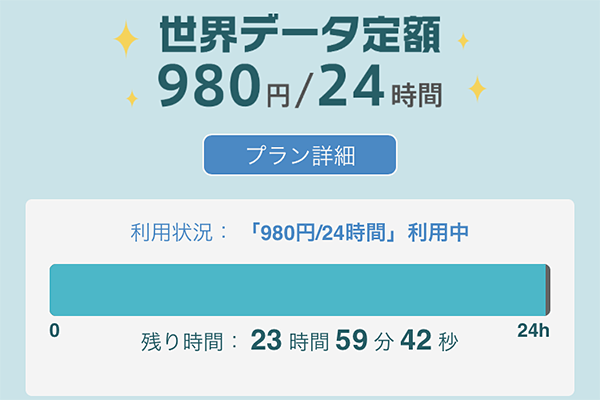
Task: Open the プラン詳細 plan details button
Action: coord(300,155)
